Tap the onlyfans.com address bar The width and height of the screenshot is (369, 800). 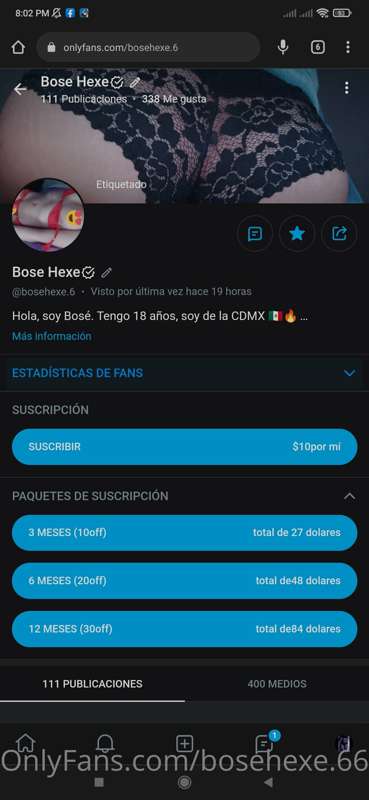pos(148,47)
